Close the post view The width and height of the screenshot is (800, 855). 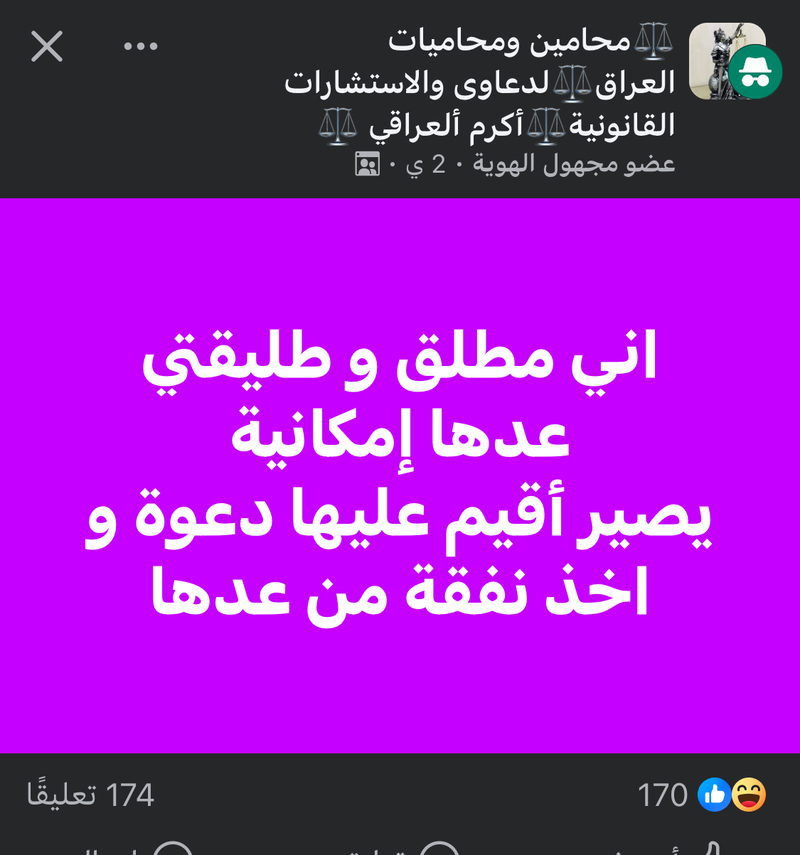coord(47,47)
